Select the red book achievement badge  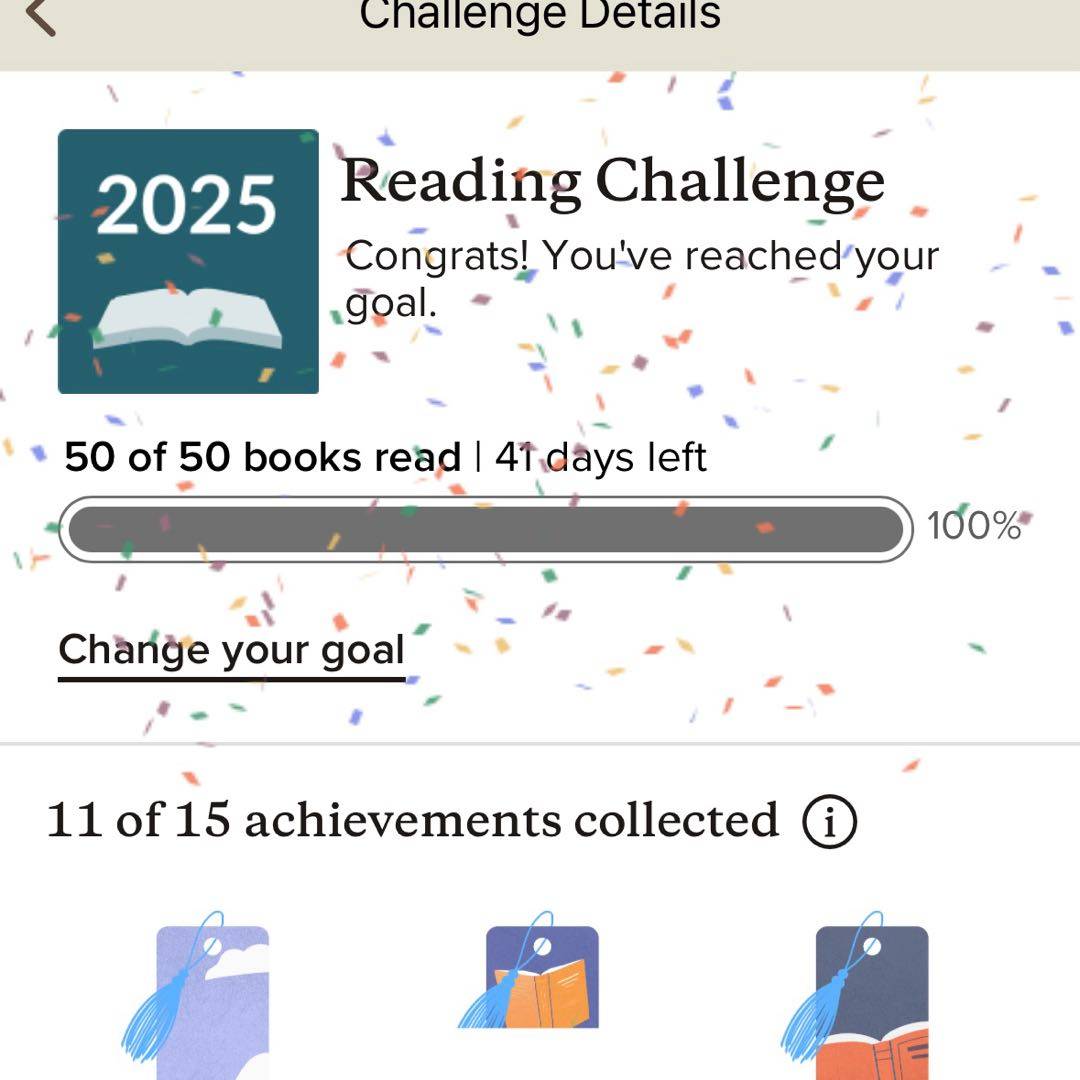pos(870,1000)
